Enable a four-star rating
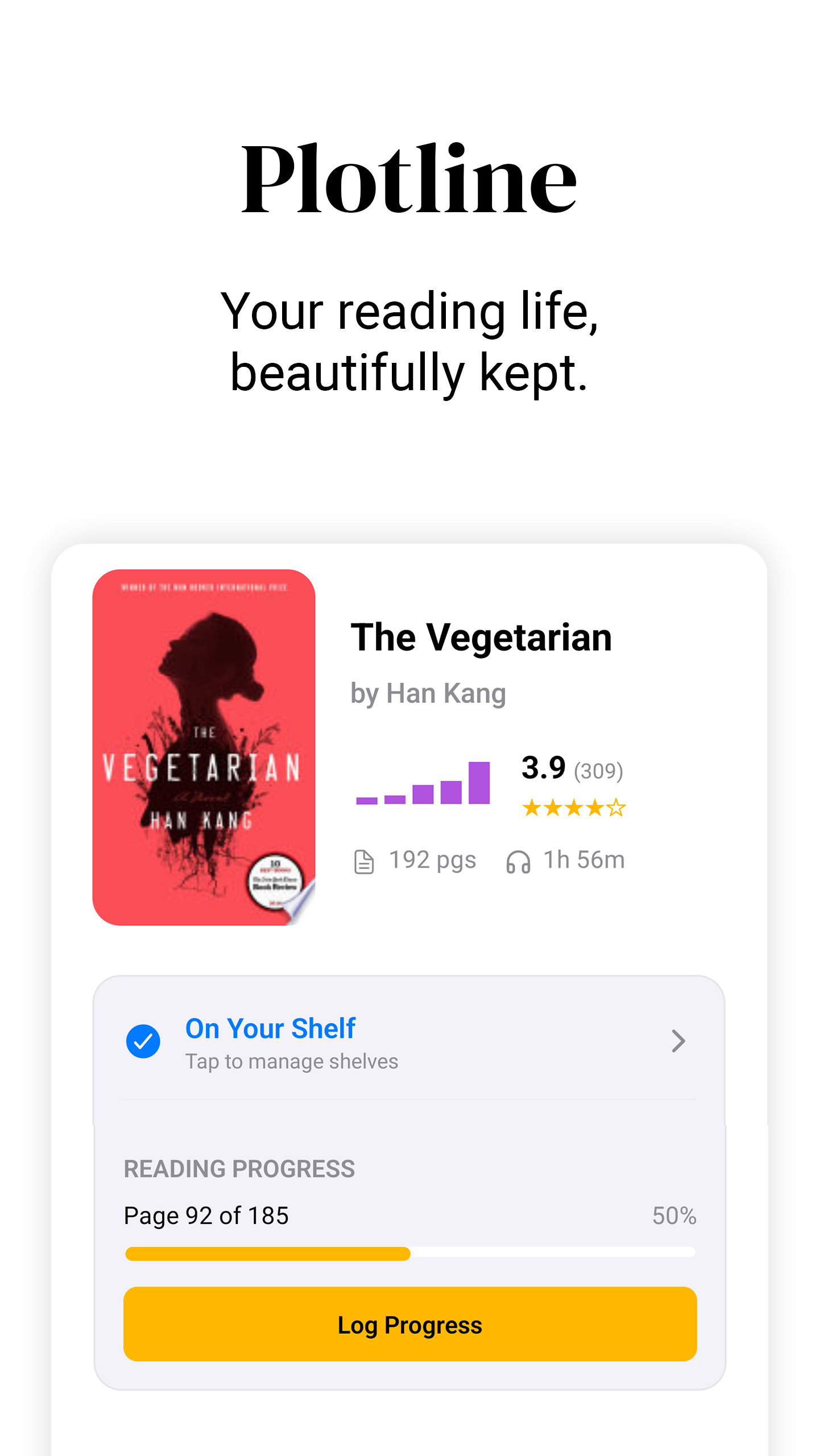Viewport: 819px width, 1456px height. tap(595, 808)
